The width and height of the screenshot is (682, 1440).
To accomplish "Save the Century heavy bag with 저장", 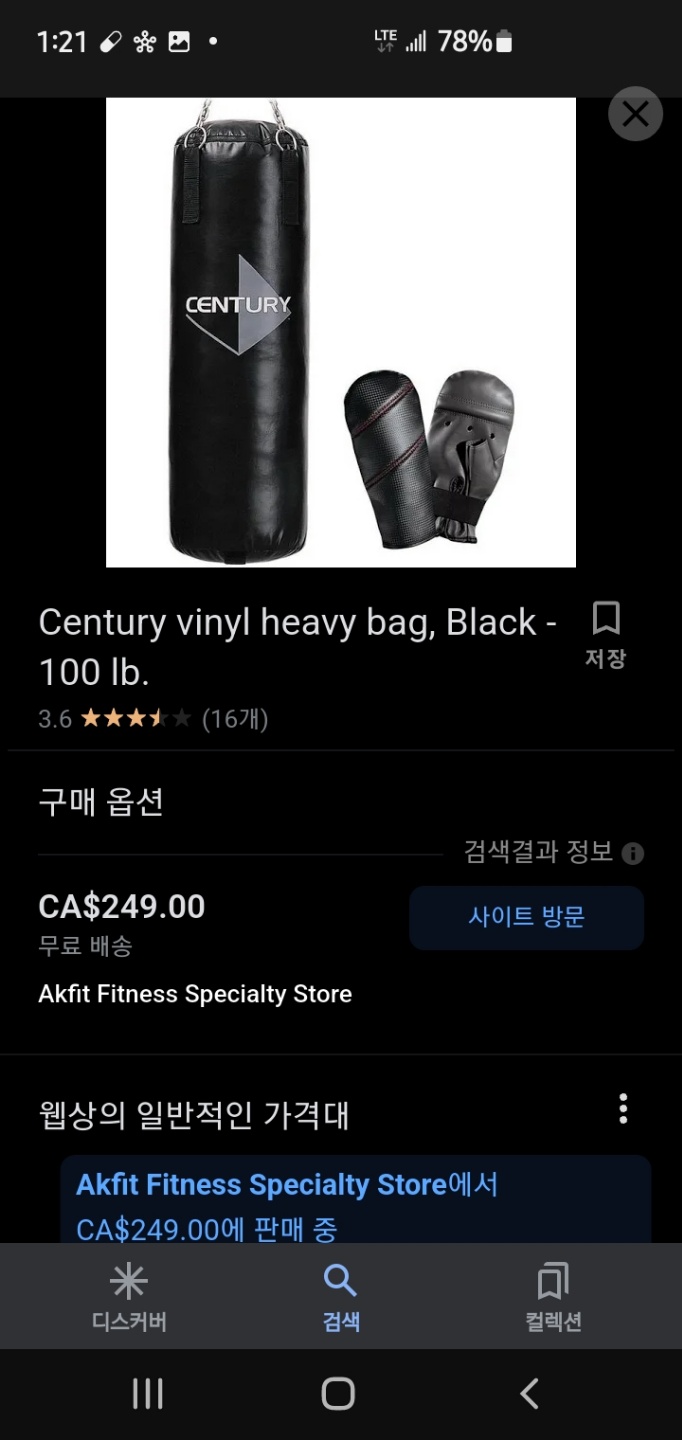I will [605, 635].
